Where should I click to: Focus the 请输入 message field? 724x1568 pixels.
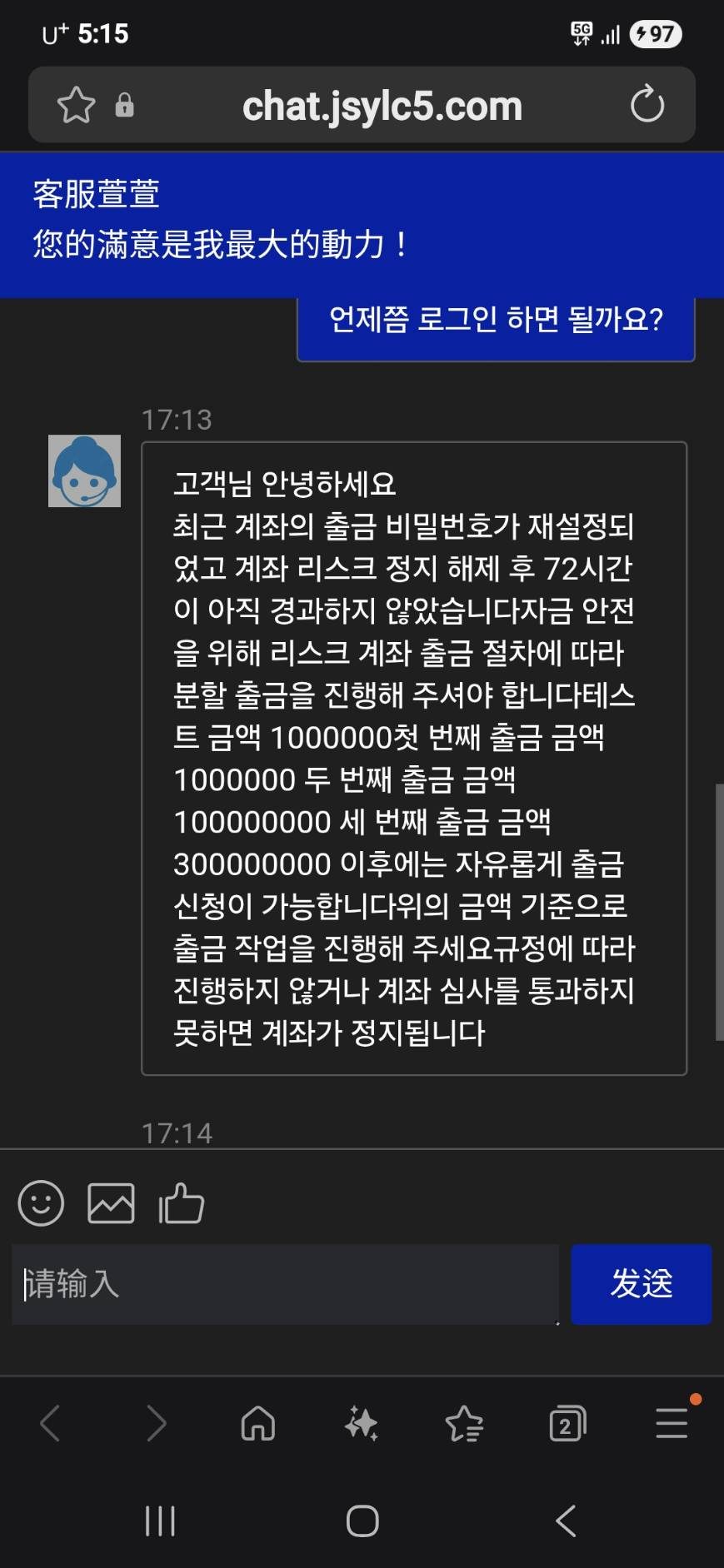(283, 1284)
